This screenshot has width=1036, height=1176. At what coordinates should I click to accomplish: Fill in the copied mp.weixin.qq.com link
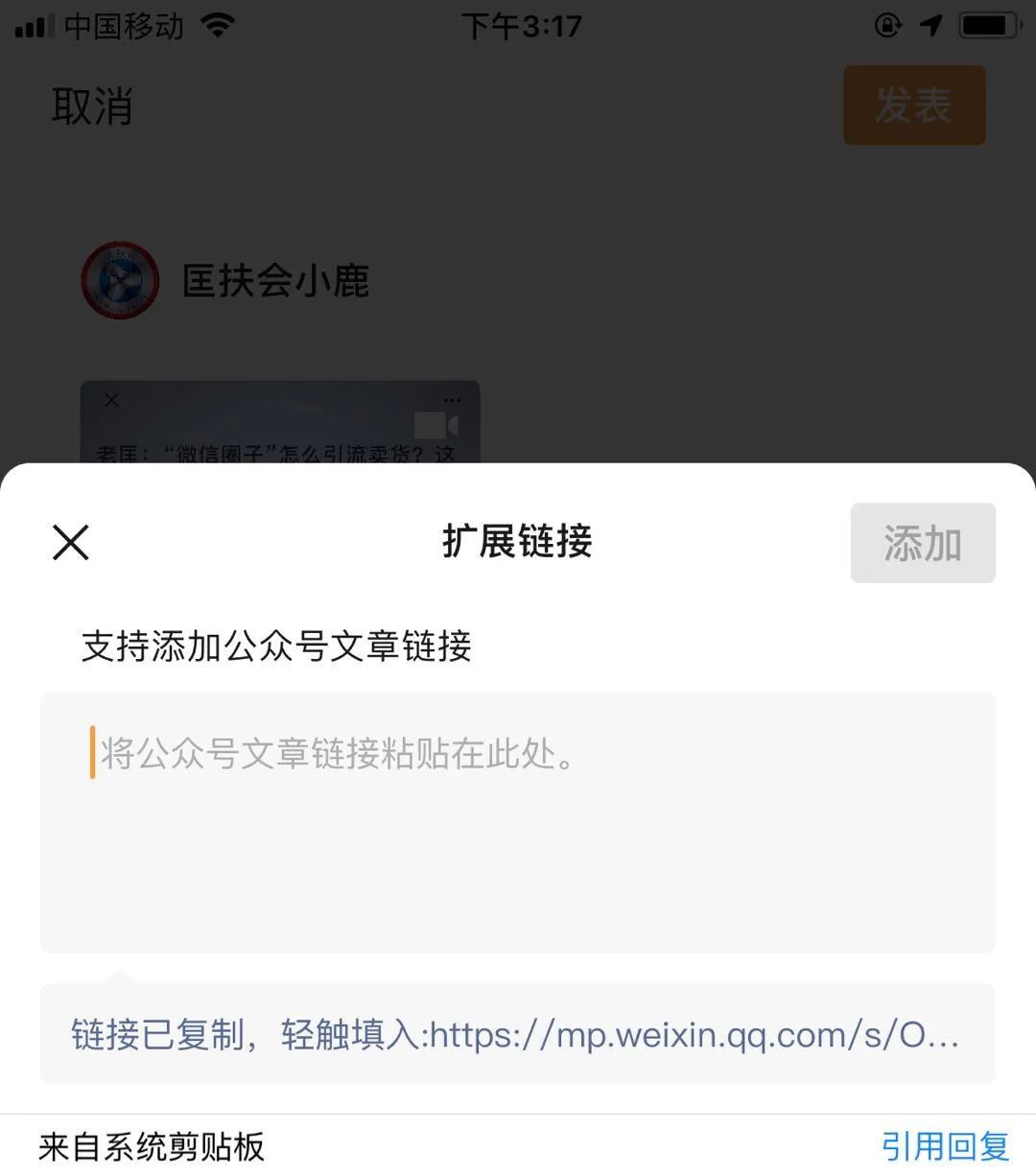[x=517, y=1035]
